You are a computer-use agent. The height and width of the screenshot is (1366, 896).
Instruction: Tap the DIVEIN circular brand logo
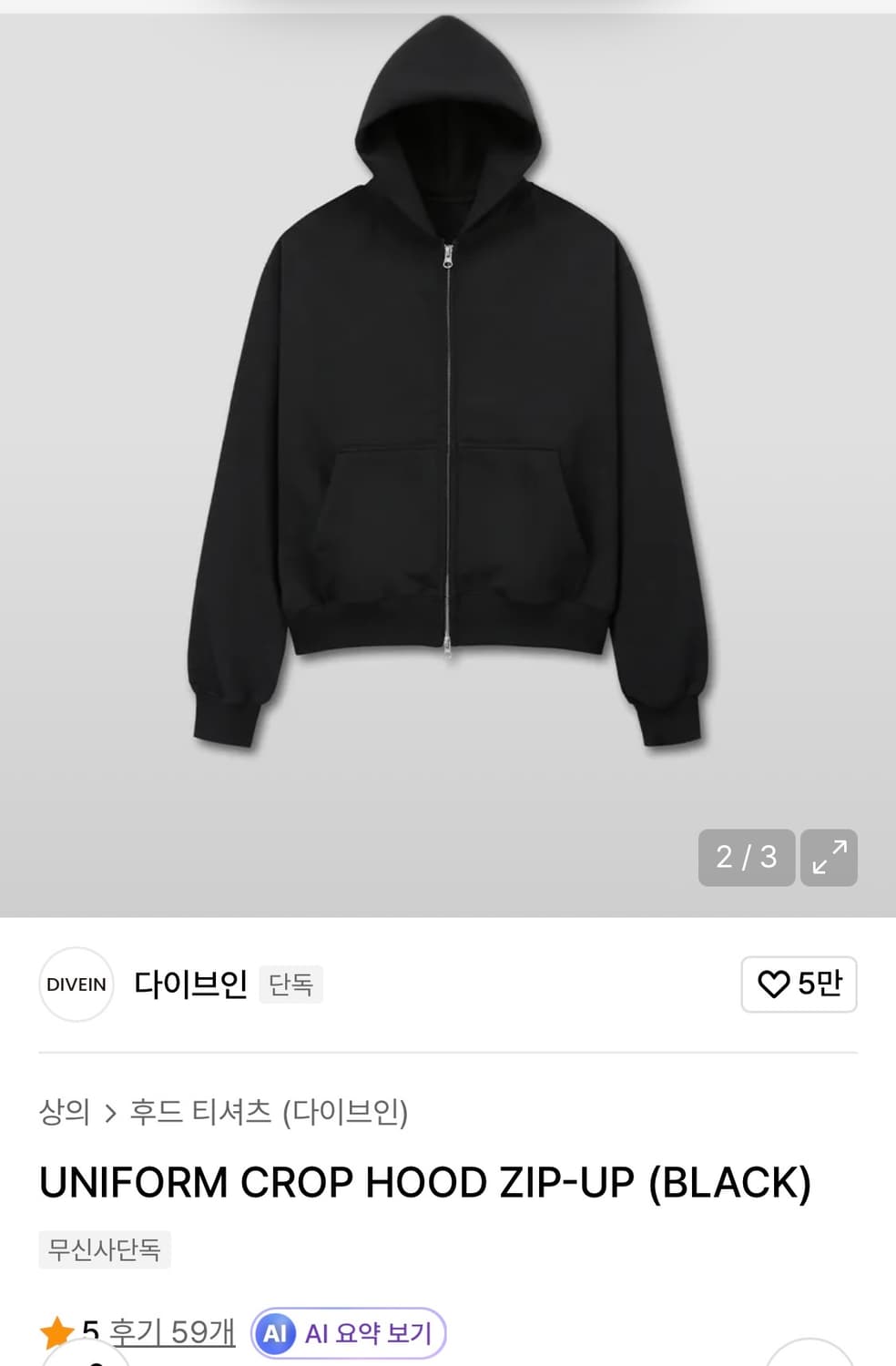(76, 984)
